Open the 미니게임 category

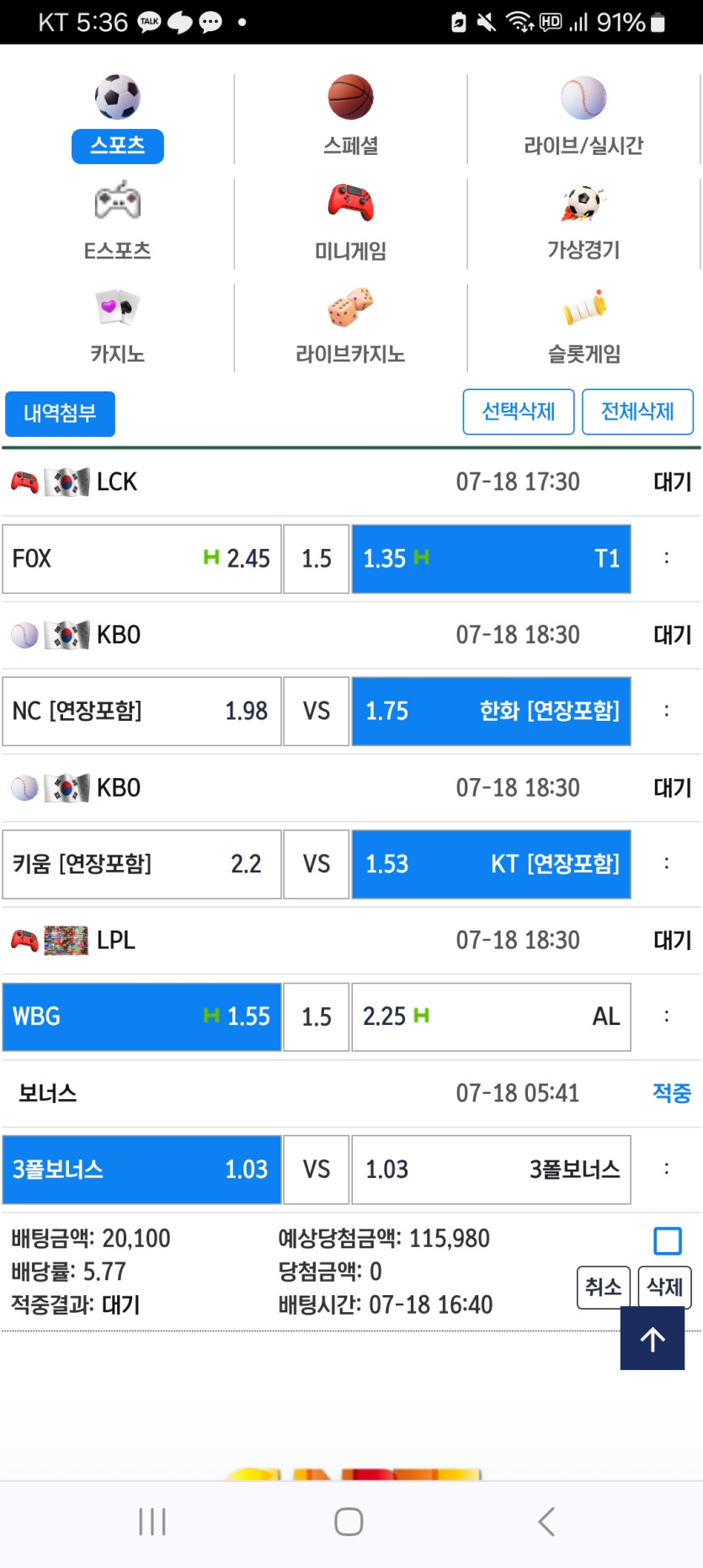click(x=350, y=222)
